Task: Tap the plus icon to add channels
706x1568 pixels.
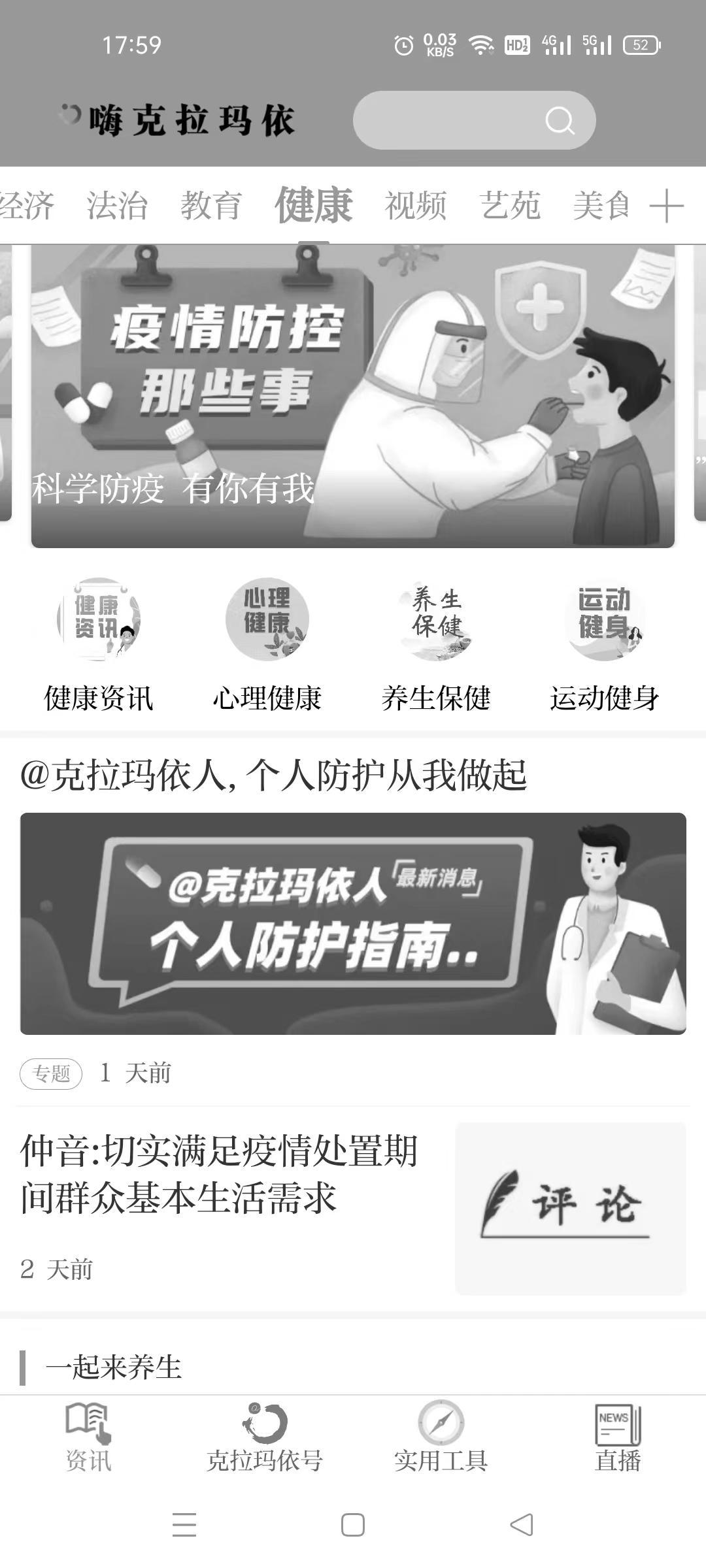Action: coord(666,206)
